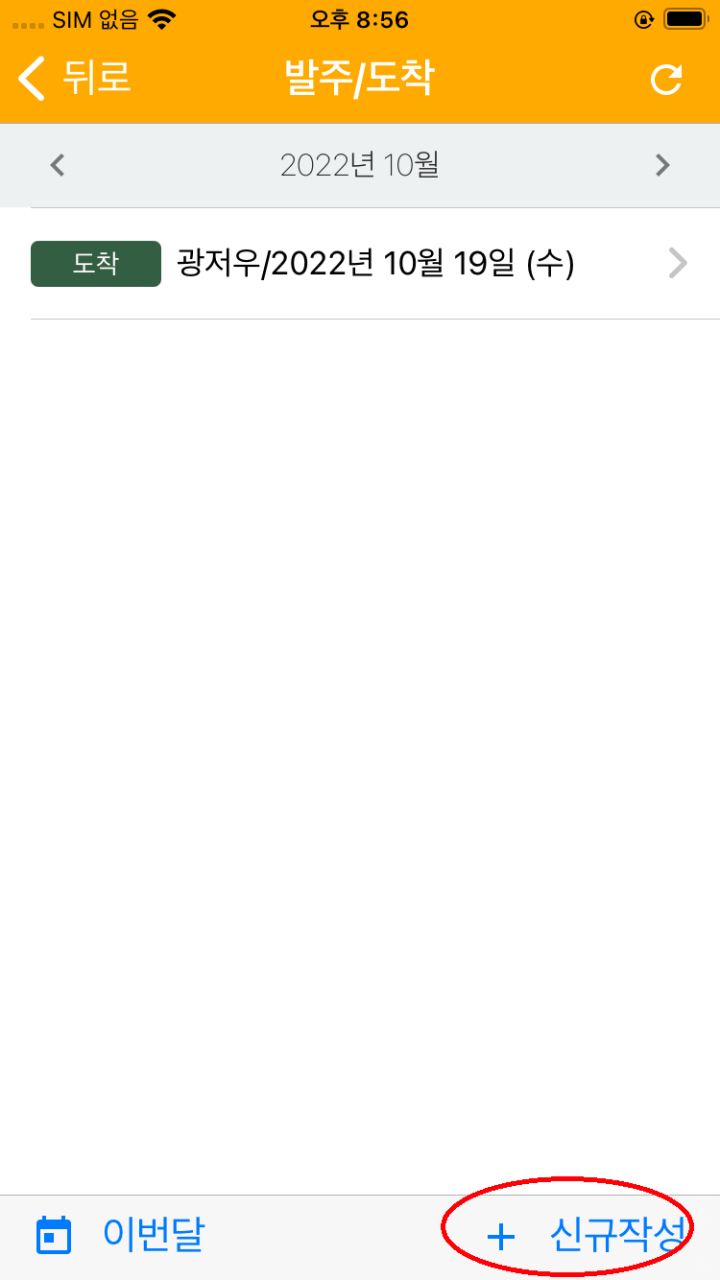Go to the previous month
The image size is (720, 1280).
[58, 165]
